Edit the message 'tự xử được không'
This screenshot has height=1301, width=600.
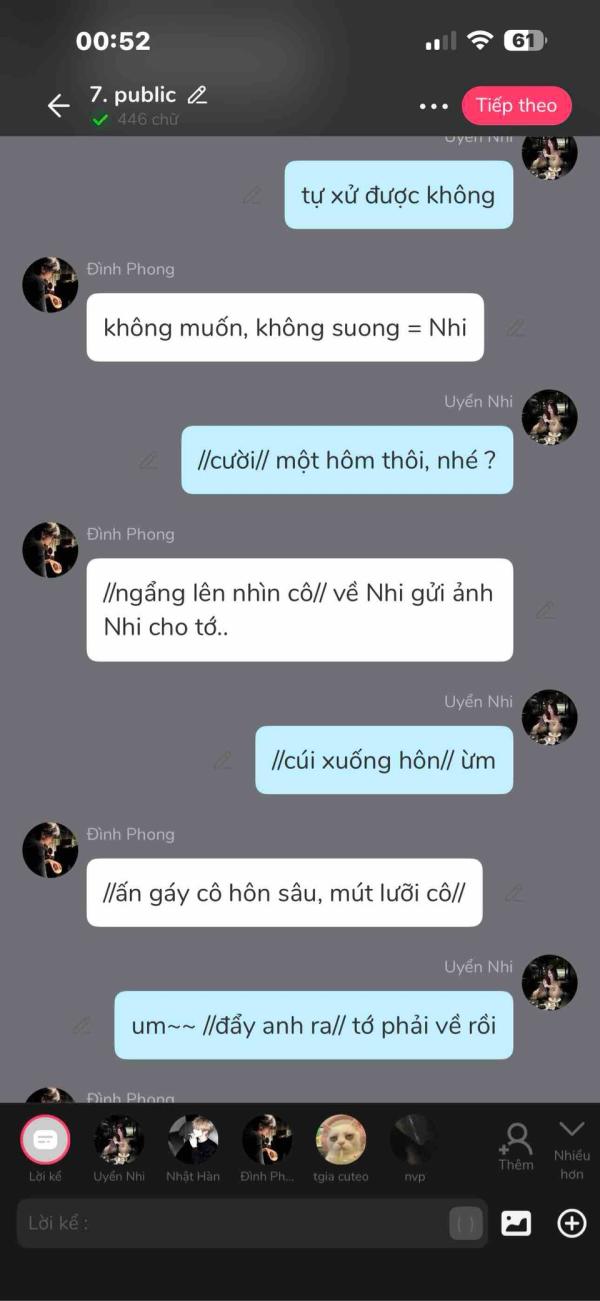click(x=252, y=195)
